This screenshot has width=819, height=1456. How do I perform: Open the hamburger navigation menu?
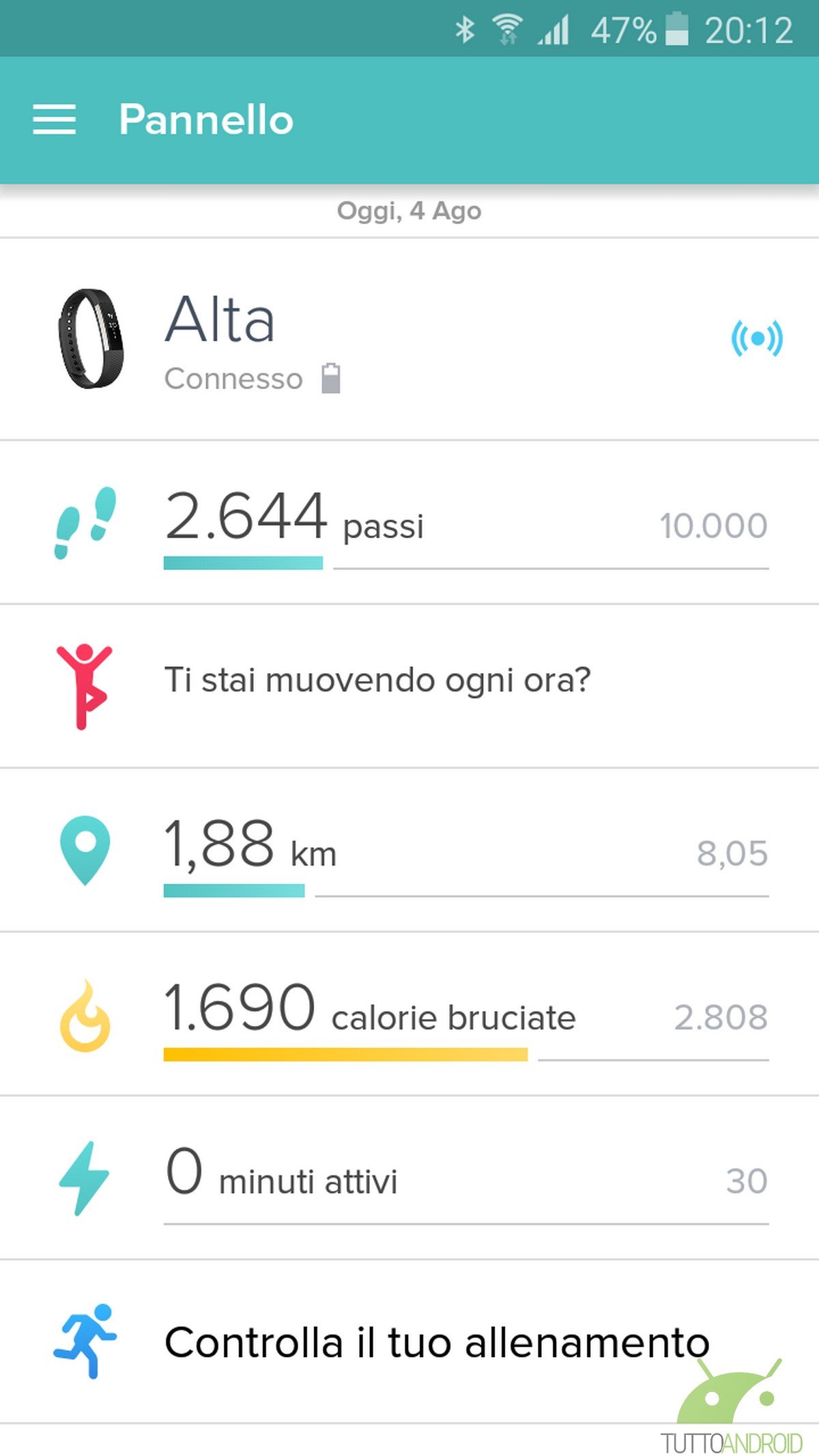click(x=55, y=120)
